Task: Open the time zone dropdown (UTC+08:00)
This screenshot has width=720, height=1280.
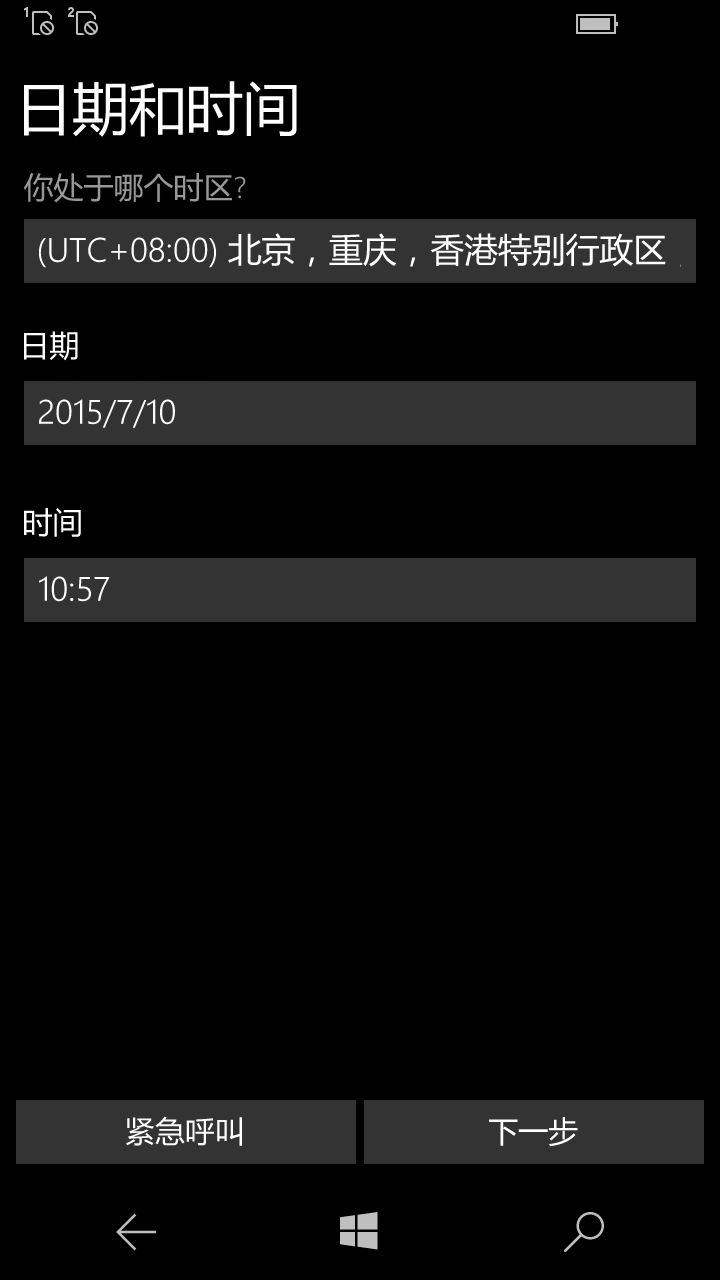Action: pos(360,251)
